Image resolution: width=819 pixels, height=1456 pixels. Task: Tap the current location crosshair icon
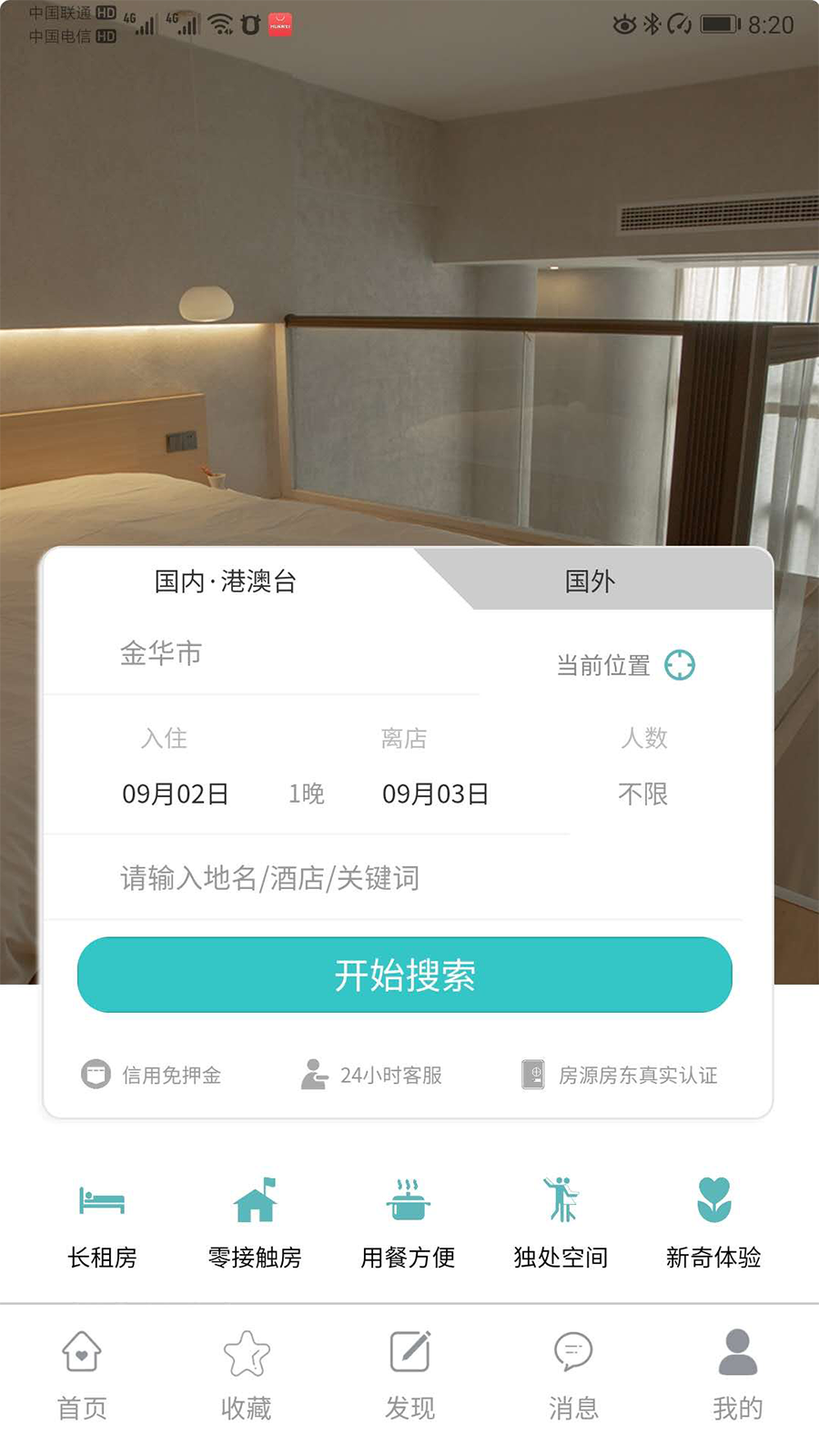[681, 665]
